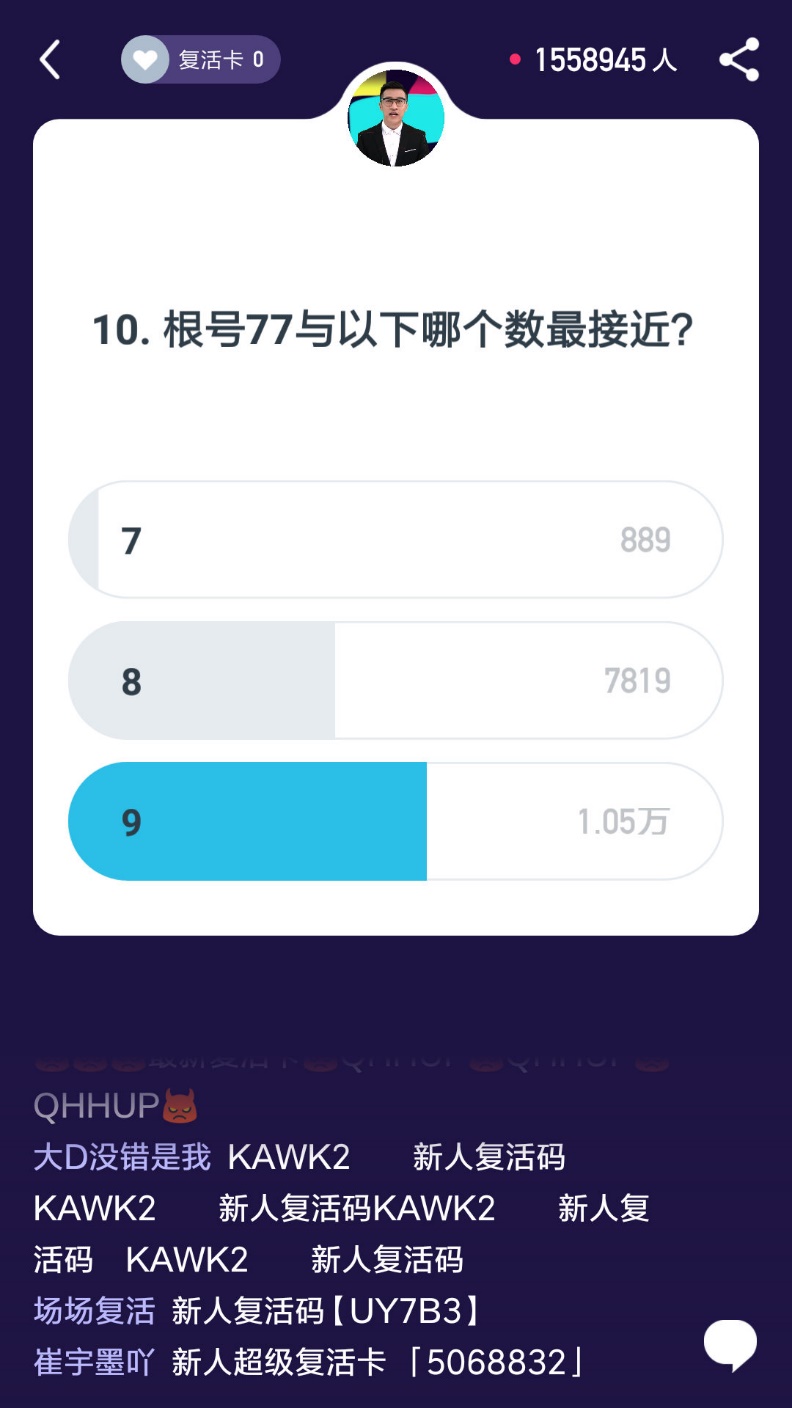The height and width of the screenshot is (1408, 792).
Task: Select answer option 9
Action: pyautogui.click(x=395, y=822)
